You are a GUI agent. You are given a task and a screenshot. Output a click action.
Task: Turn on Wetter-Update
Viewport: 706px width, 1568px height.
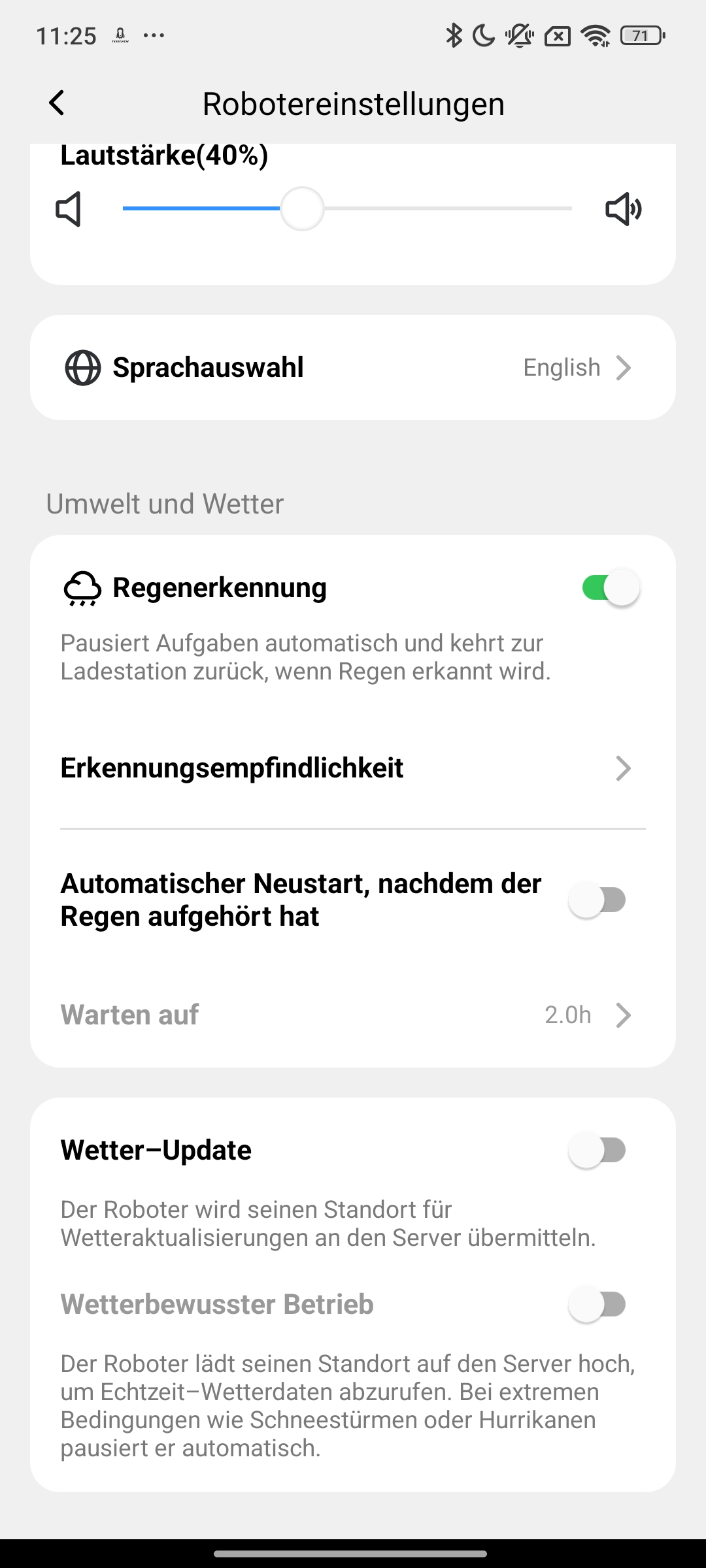(597, 1151)
